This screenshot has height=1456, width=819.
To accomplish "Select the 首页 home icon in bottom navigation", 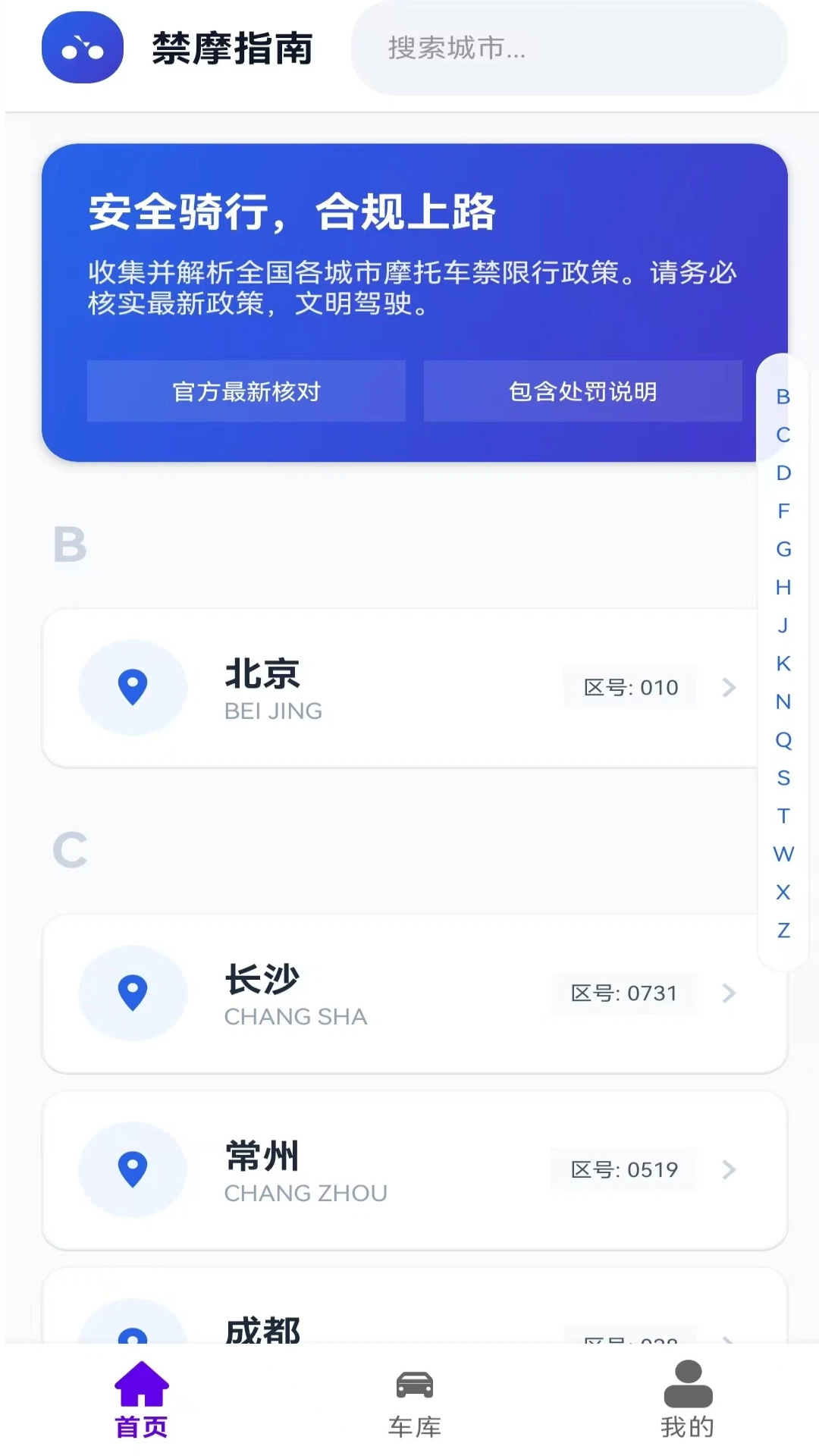I will tap(142, 1384).
